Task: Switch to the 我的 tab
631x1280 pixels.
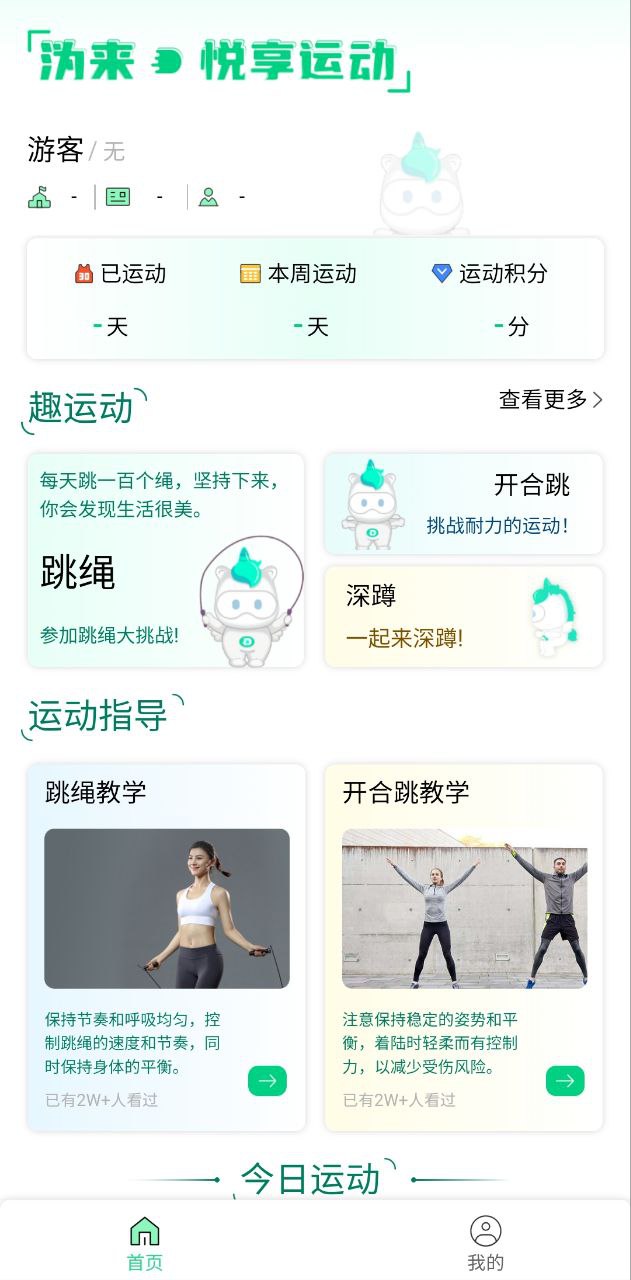Action: (x=485, y=1243)
